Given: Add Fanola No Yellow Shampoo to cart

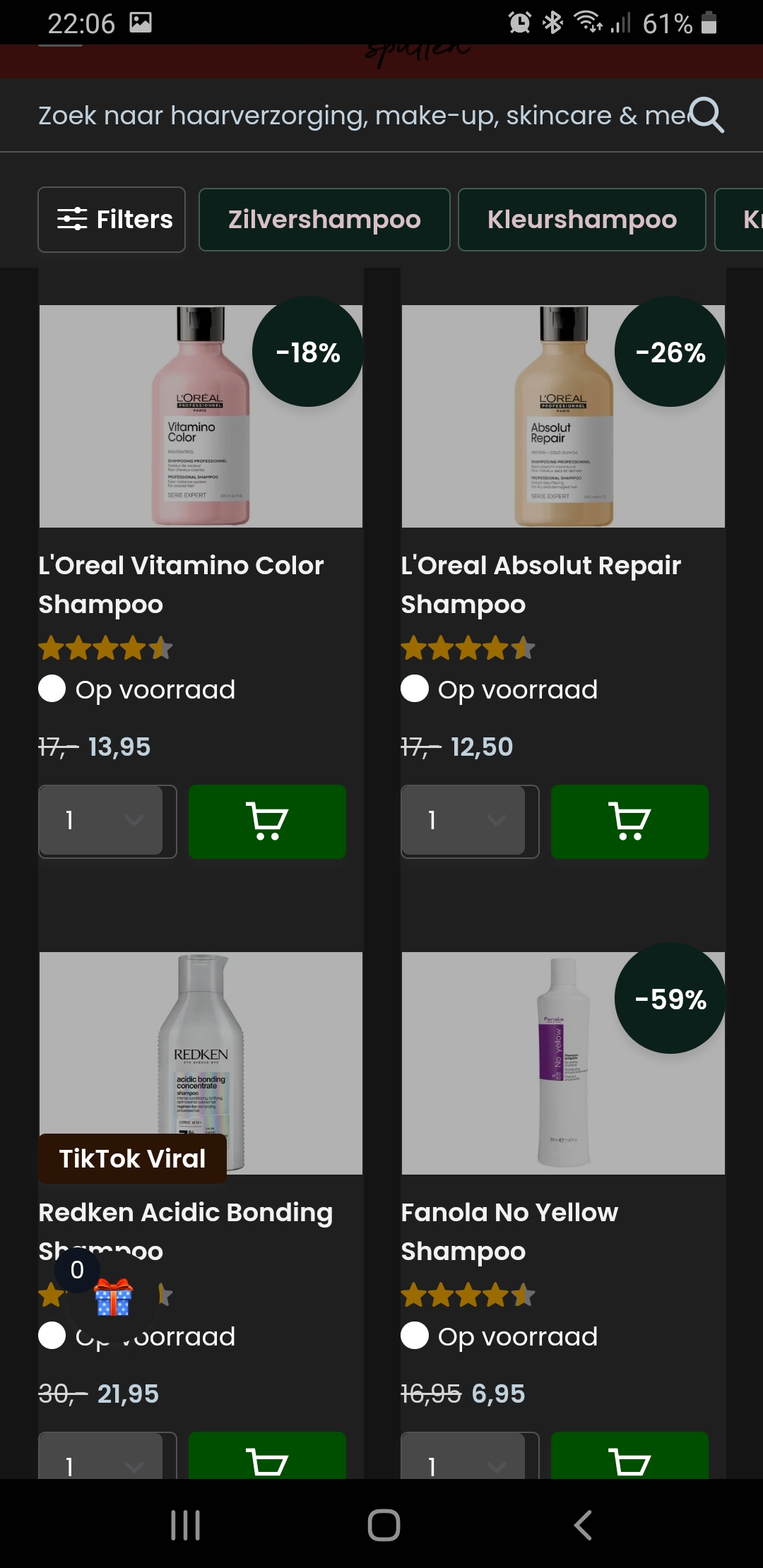Looking at the screenshot, I should coord(629,1456).
